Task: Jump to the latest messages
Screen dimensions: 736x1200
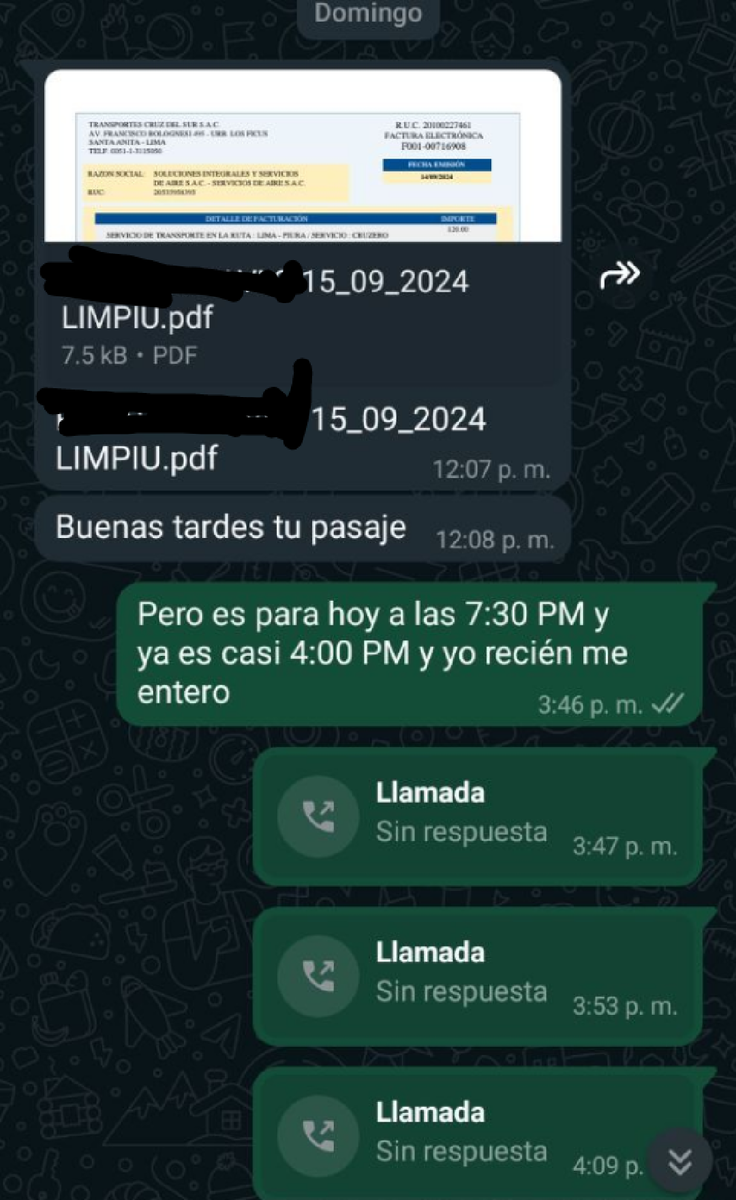Action: tap(680, 1161)
